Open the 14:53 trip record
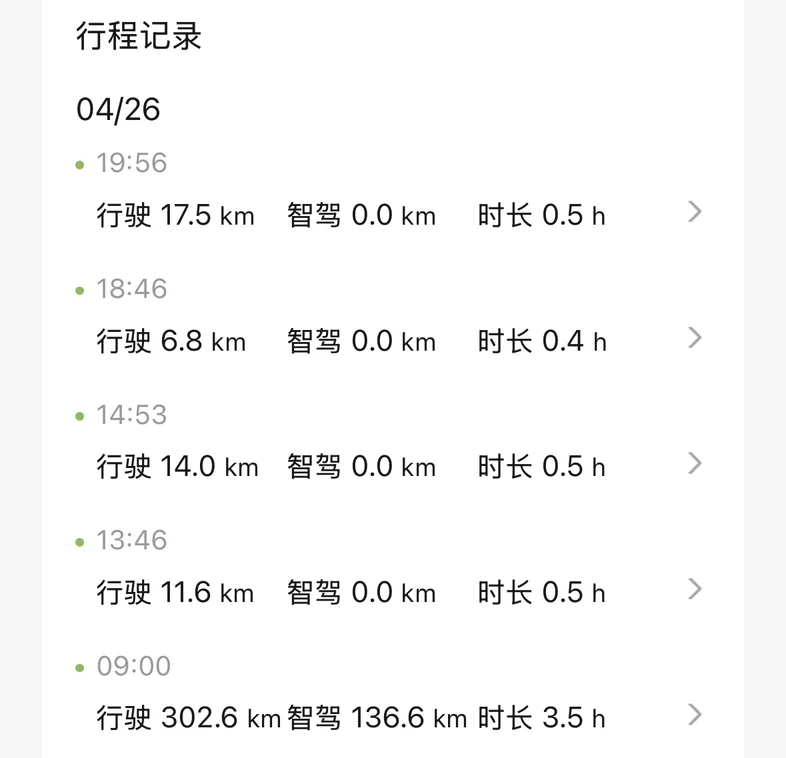 pos(694,464)
